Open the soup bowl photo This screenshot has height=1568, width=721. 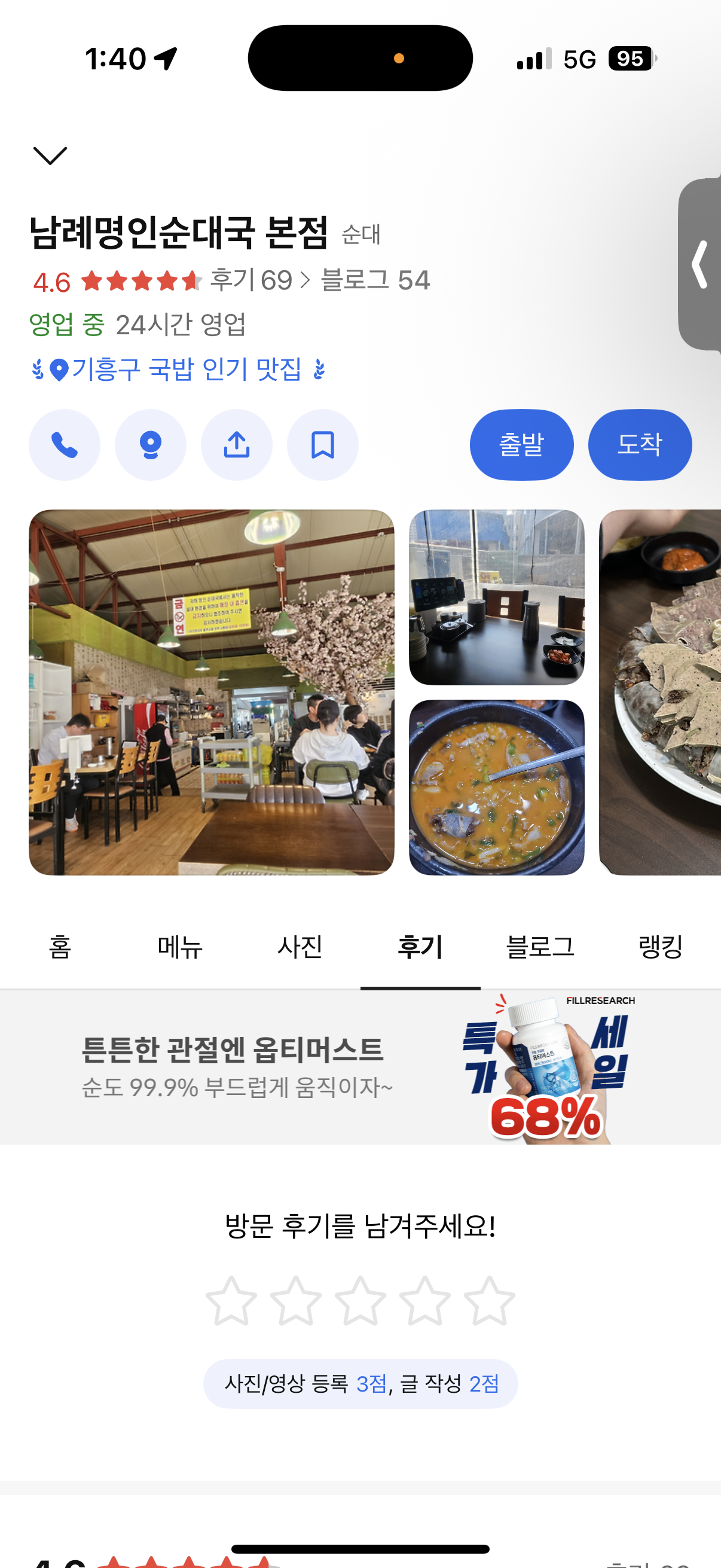(496, 788)
